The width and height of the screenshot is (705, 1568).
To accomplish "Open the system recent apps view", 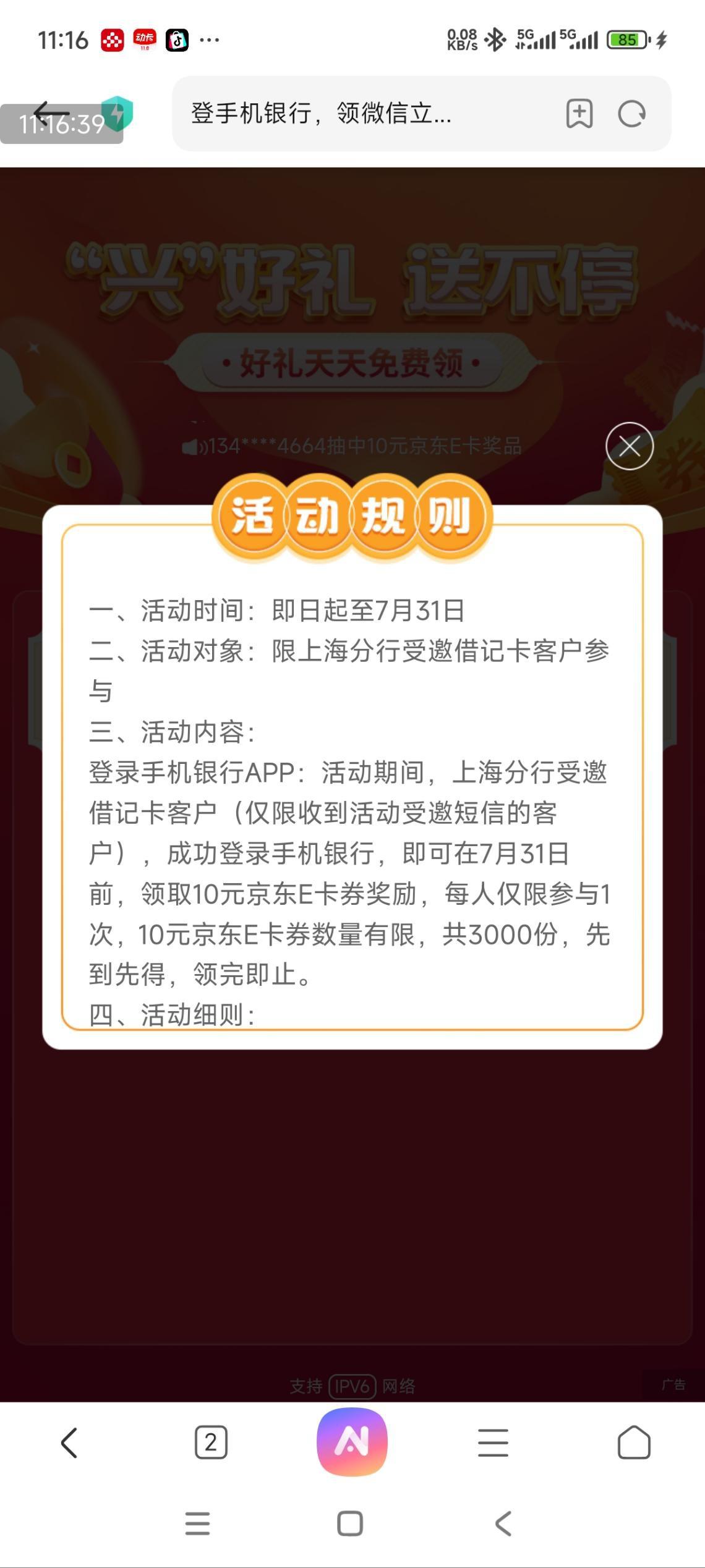I will (x=197, y=1524).
